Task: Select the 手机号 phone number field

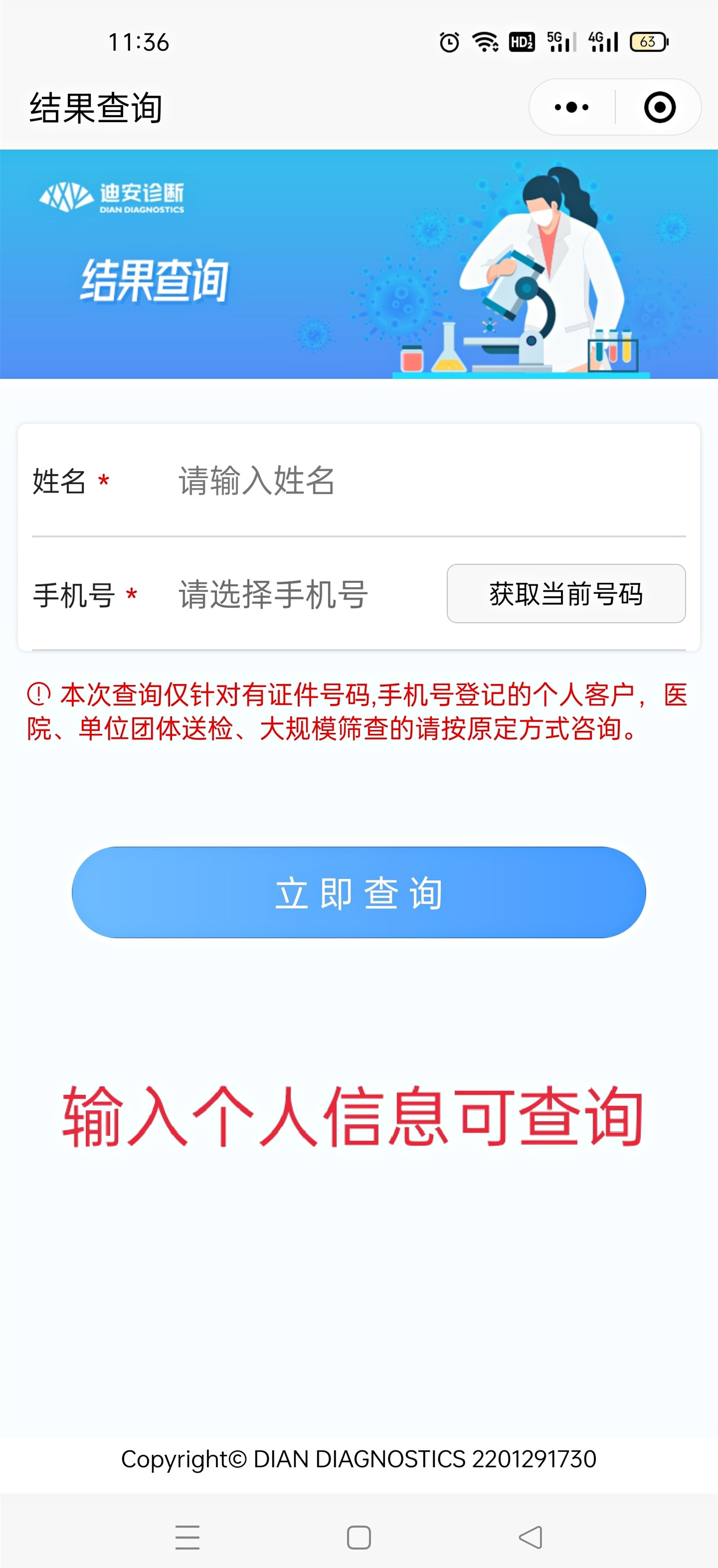Action: click(x=305, y=595)
